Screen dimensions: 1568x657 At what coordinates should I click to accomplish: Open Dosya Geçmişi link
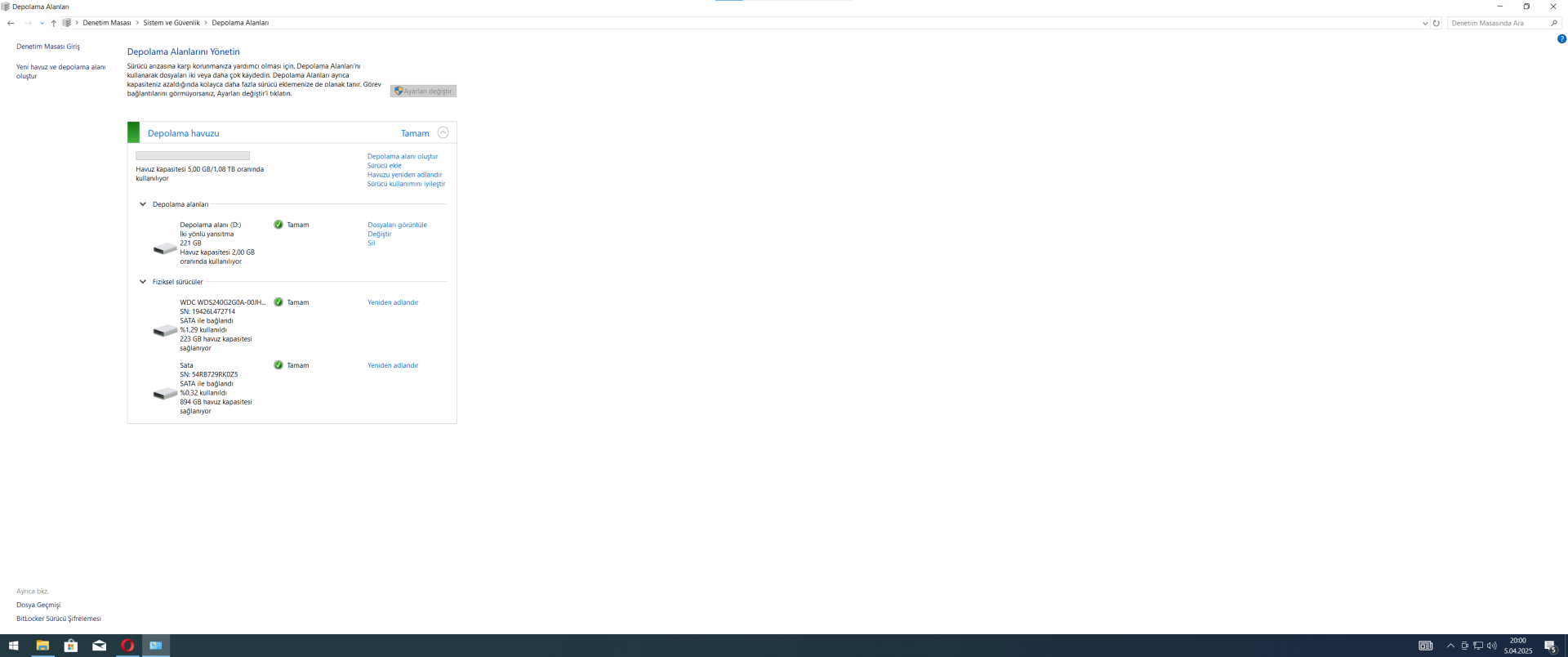pos(38,605)
